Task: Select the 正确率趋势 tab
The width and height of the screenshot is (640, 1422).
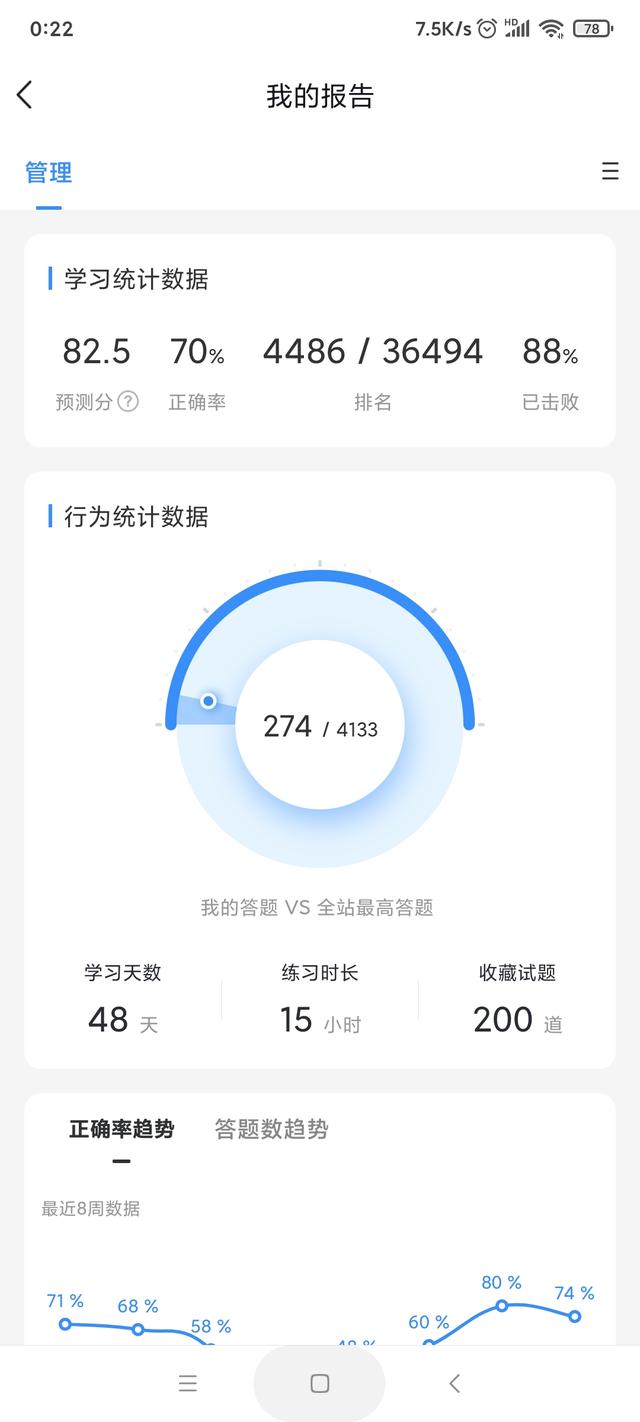Action: coord(121,1129)
